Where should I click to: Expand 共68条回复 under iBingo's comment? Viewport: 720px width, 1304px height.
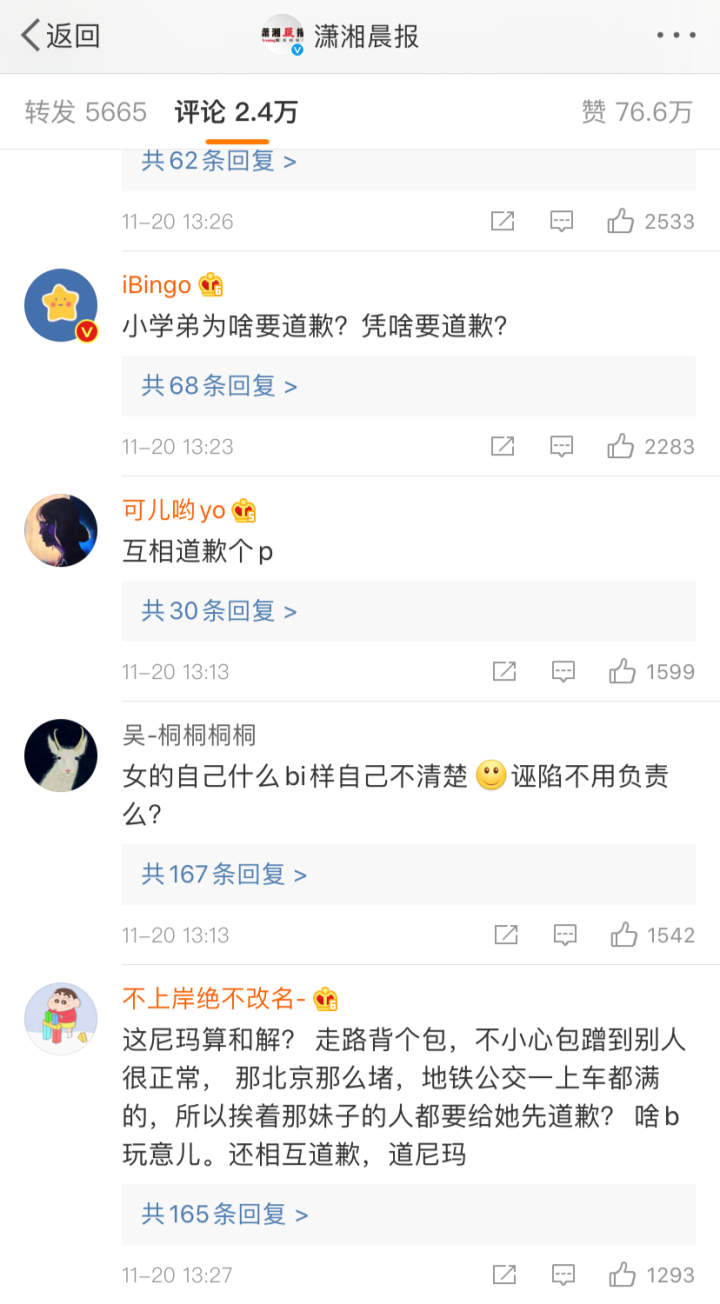[x=219, y=386]
